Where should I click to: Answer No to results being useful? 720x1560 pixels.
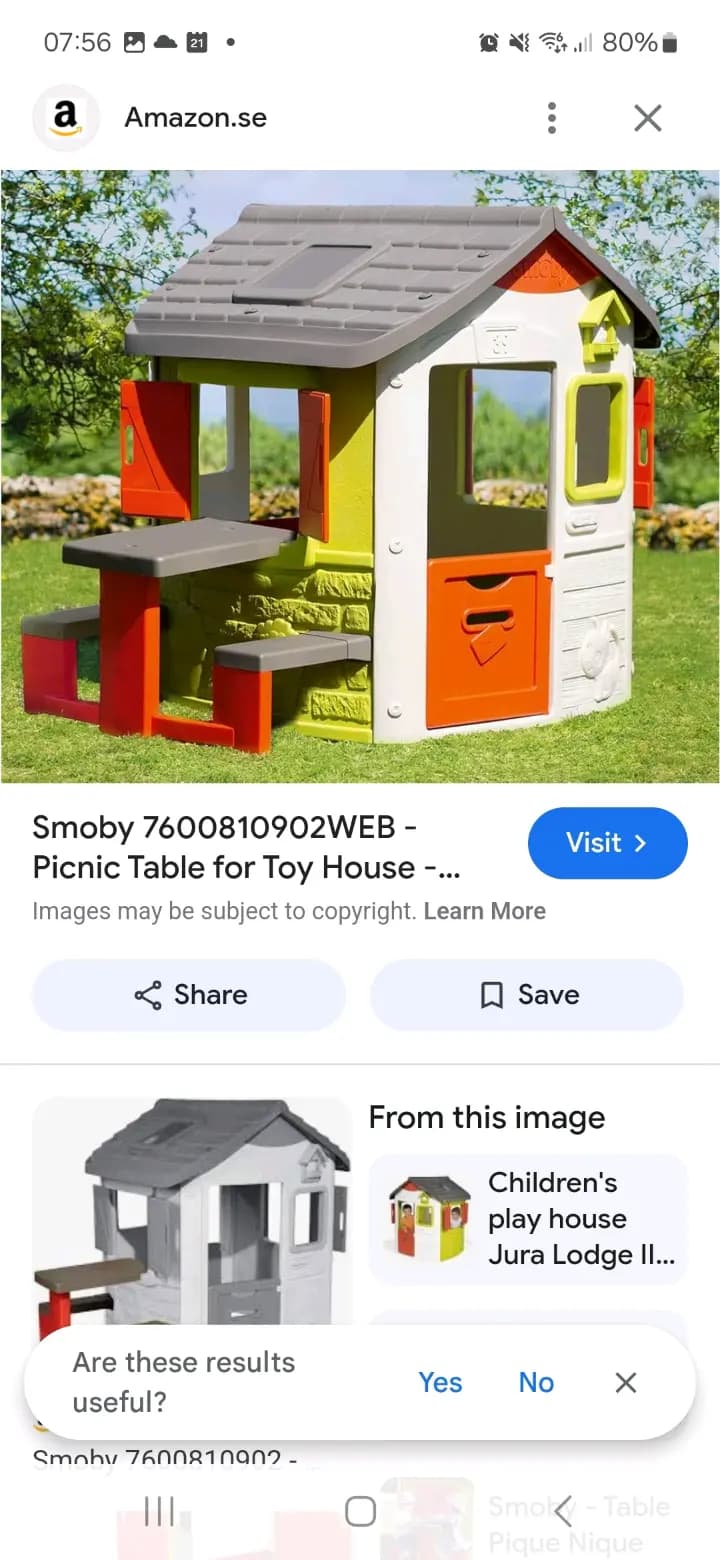pyautogui.click(x=536, y=1382)
